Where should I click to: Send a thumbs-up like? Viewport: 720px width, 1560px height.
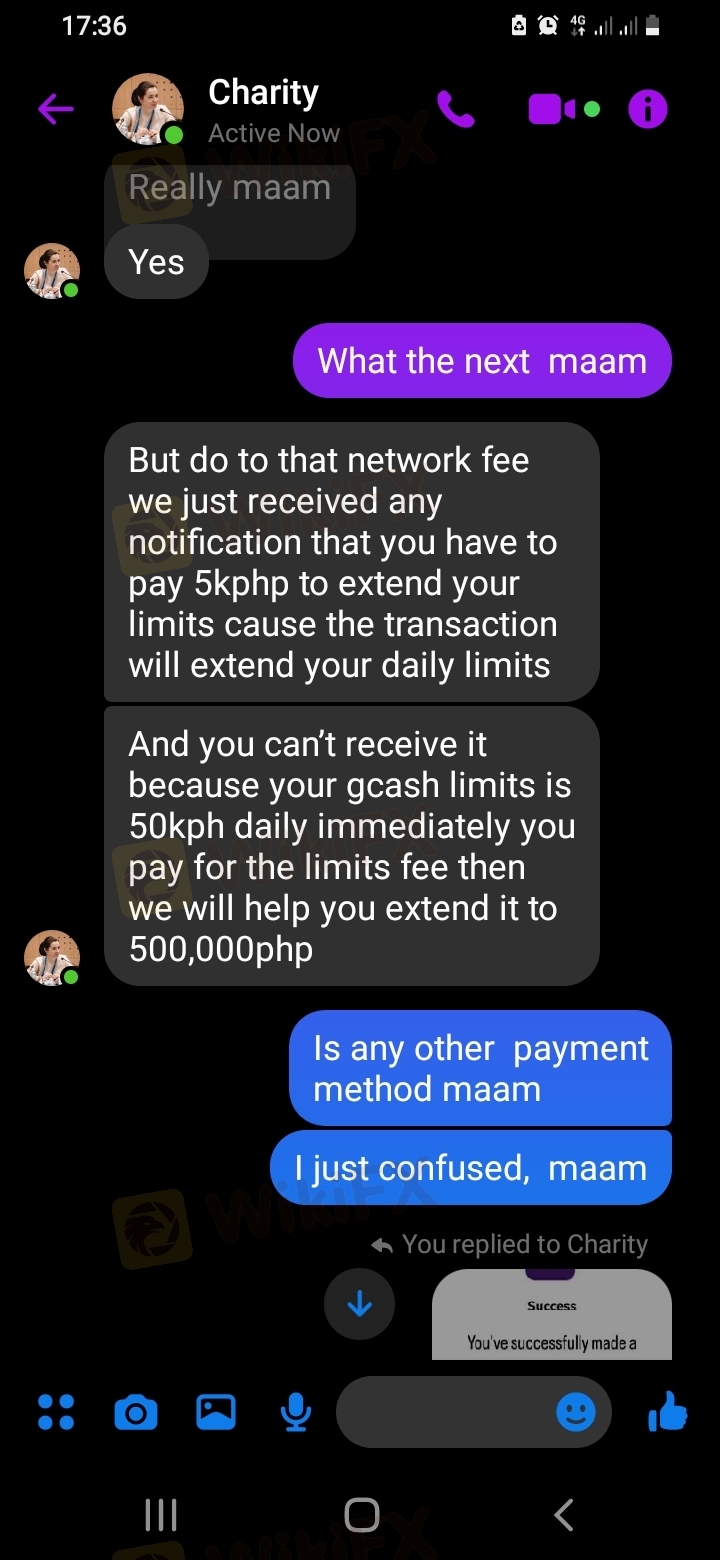667,1411
